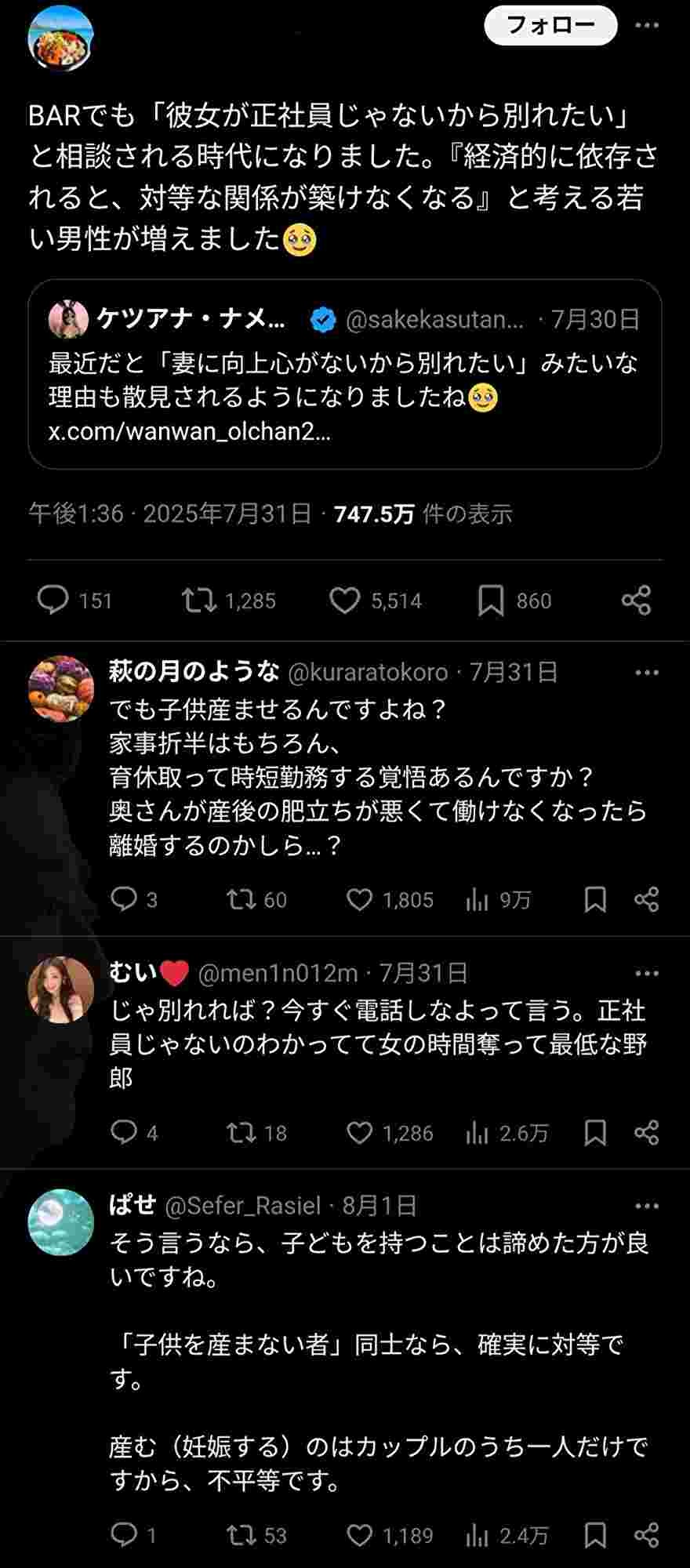Viewport: 690px width, 1568px height.
Task: Bookmark むい's reply
Action: [595, 1132]
